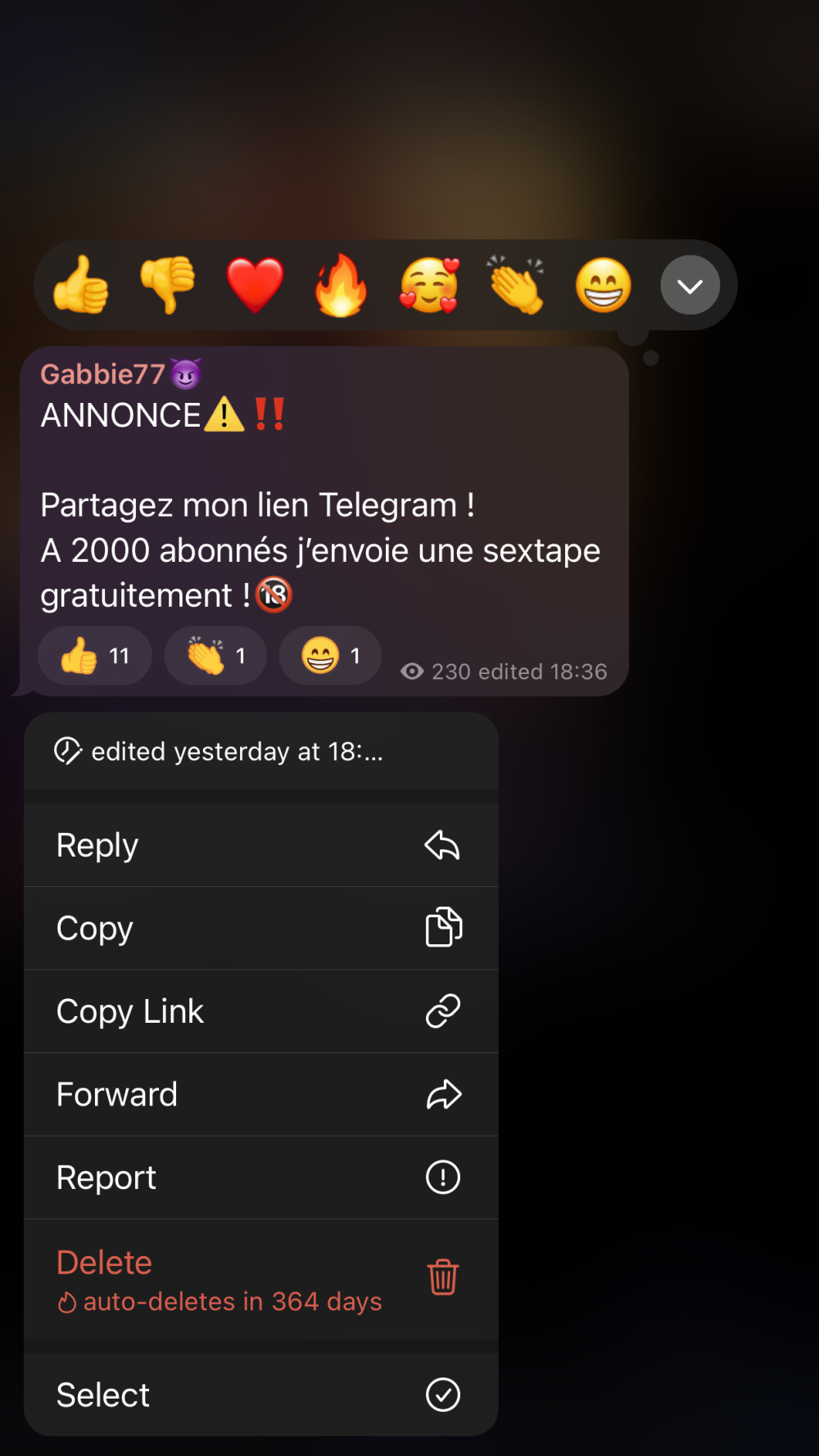Report this message

tap(260, 1178)
